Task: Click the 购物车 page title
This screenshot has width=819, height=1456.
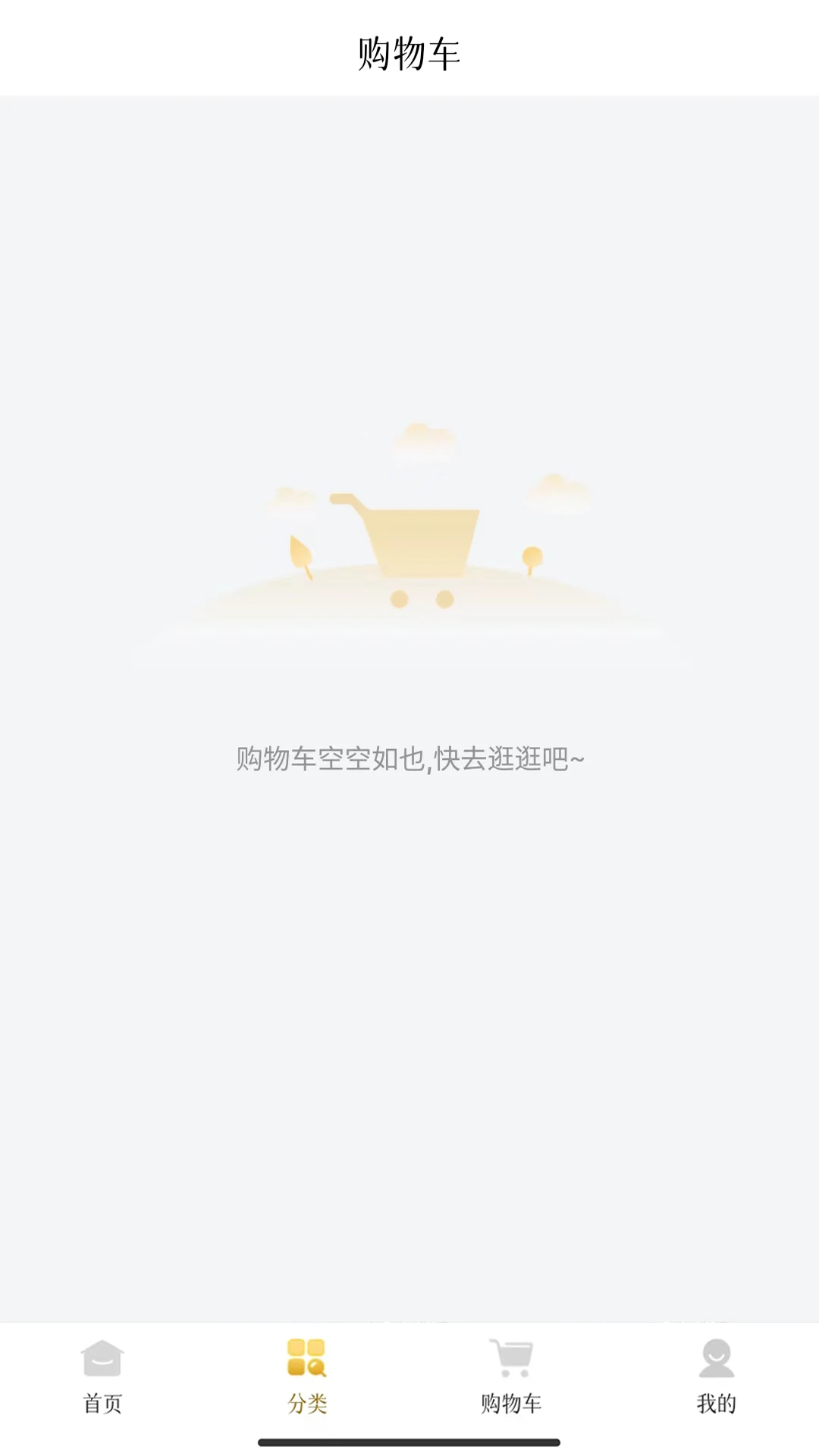Action: coord(409,53)
